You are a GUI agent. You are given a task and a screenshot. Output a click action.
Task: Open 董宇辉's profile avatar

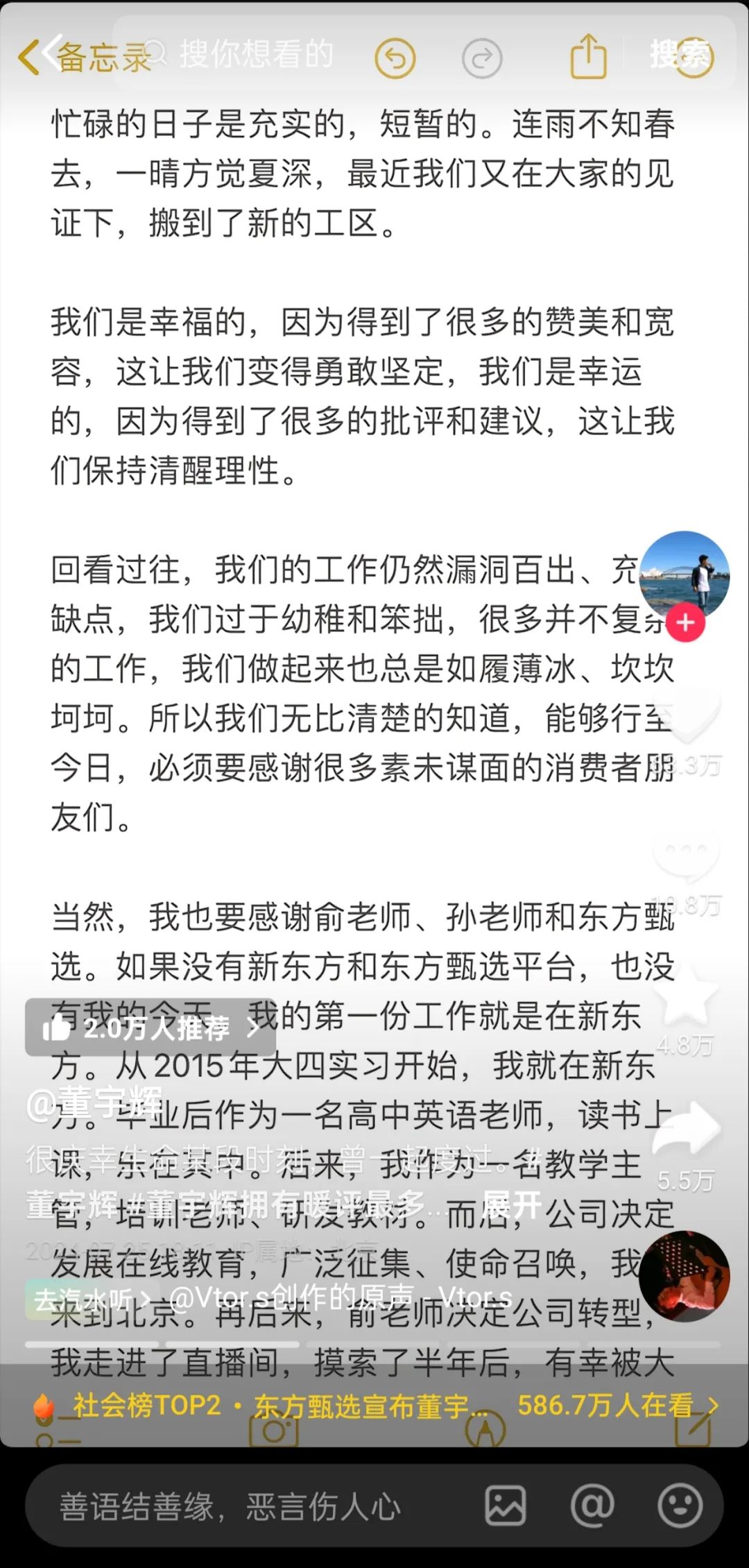684,576
